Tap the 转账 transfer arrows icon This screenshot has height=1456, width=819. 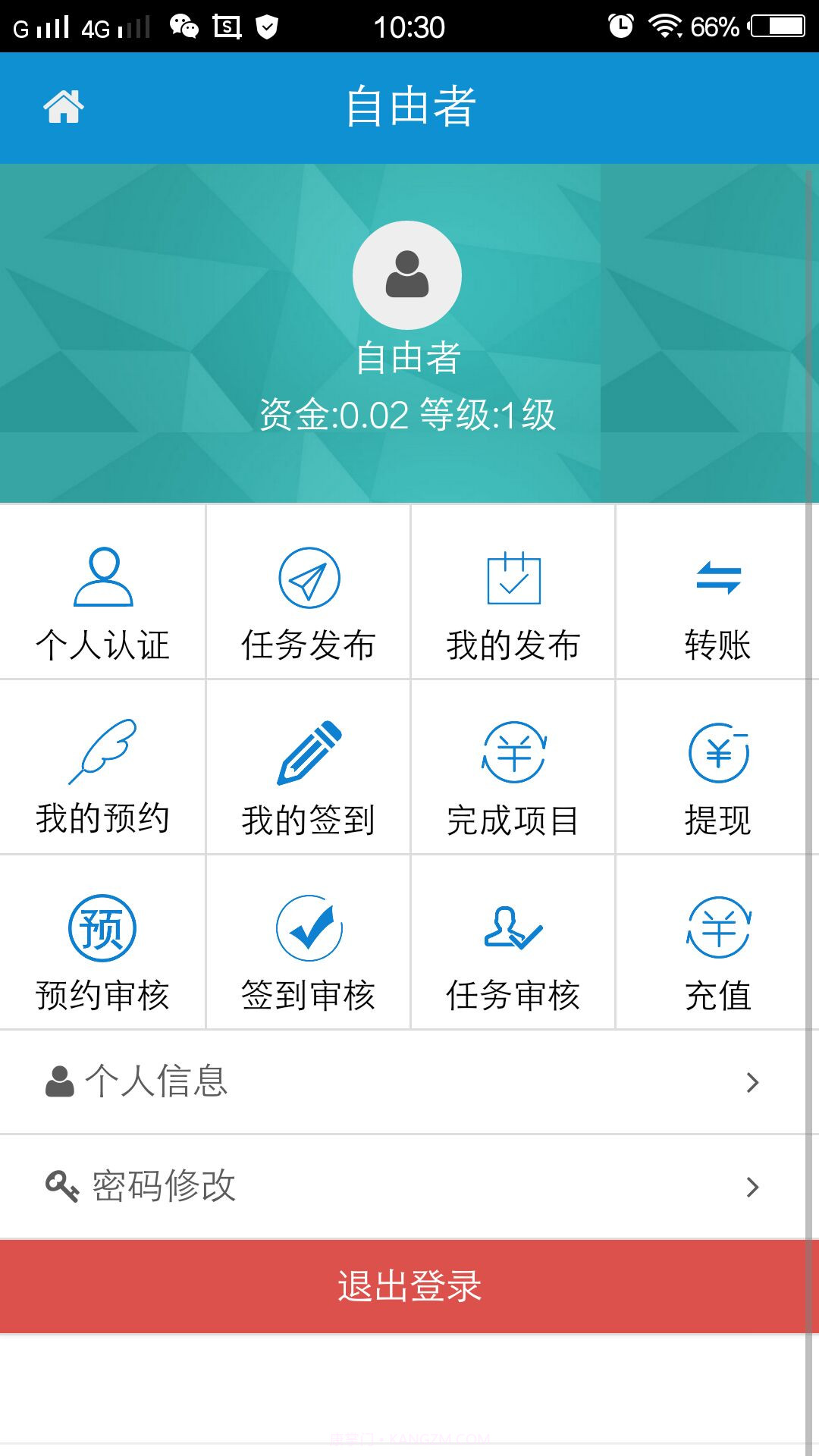[717, 580]
